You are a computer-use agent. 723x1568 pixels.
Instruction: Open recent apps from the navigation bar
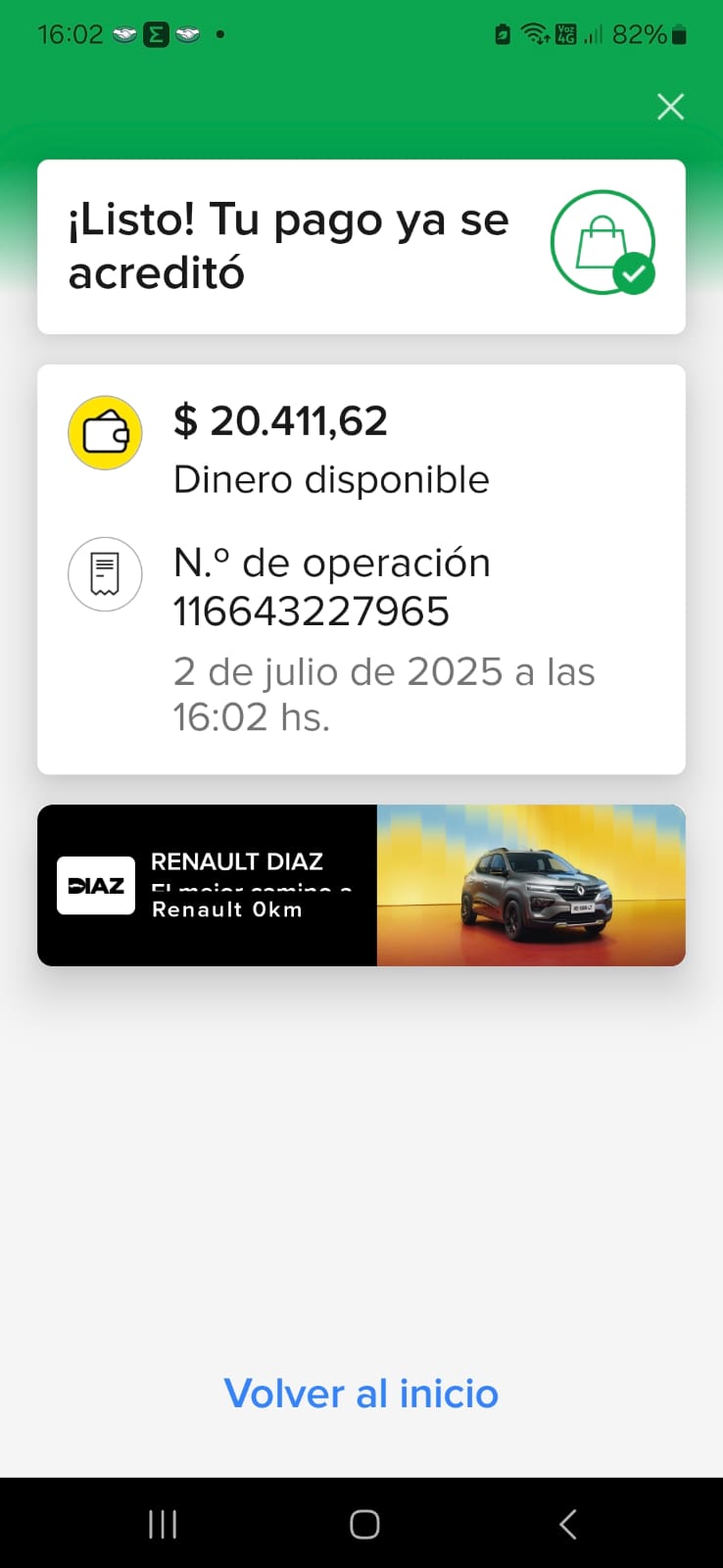point(163,1524)
